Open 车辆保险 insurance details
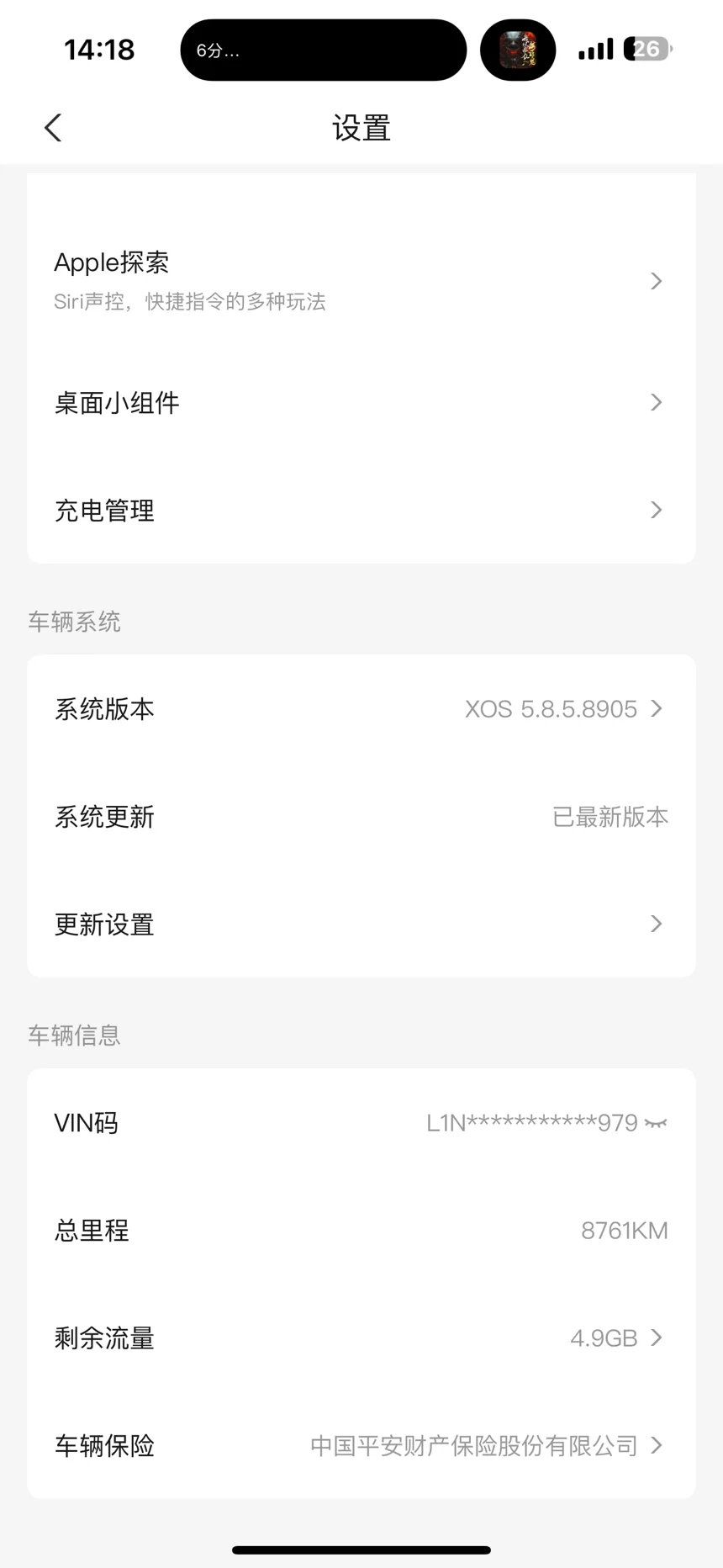This screenshot has width=723, height=1568. (x=361, y=1445)
